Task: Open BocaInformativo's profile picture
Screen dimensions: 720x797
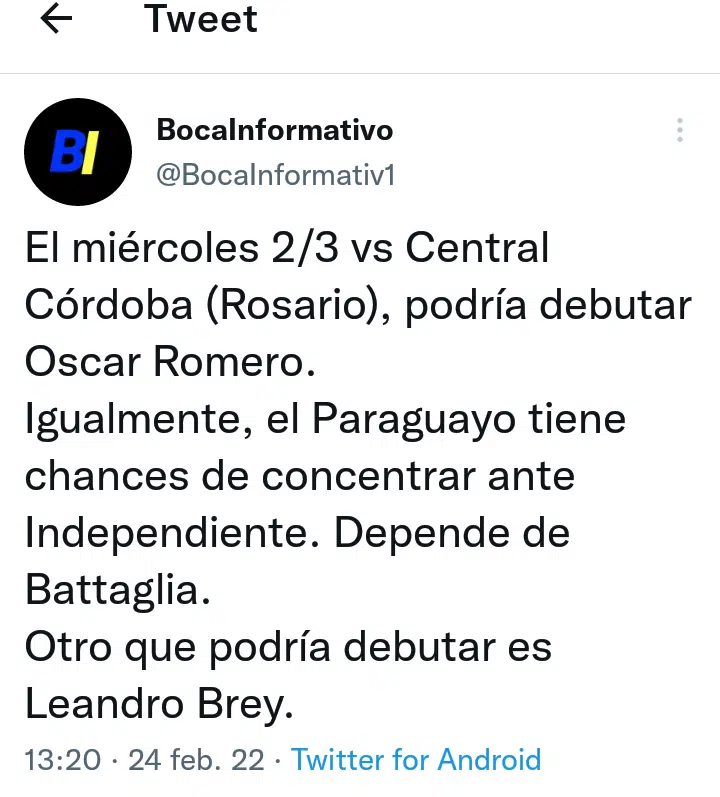Action: point(78,152)
